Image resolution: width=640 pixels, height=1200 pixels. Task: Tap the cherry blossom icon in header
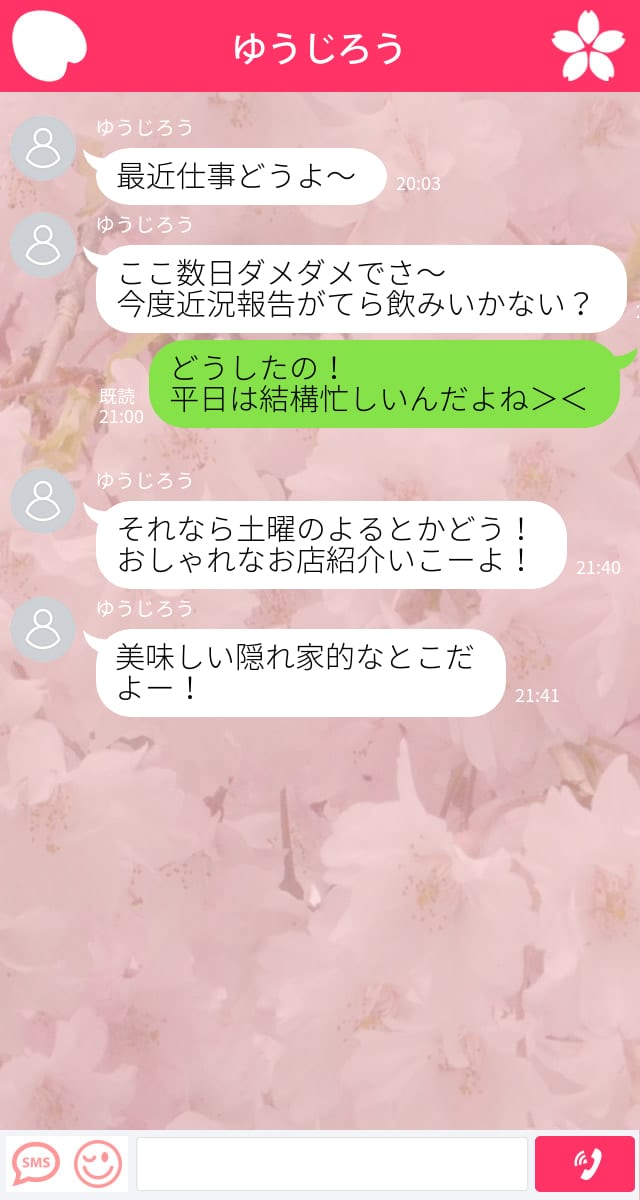588,47
